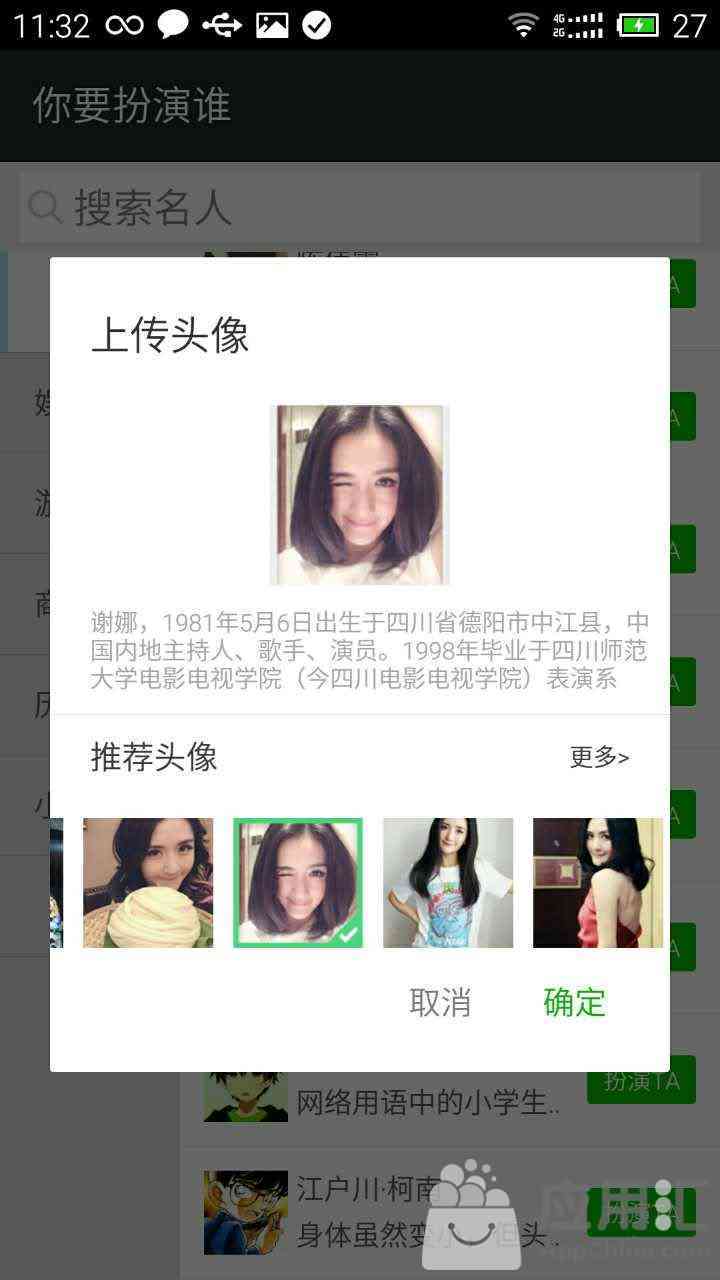Select the avatar with the ice cream
The image size is (720, 1280).
(x=148, y=883)
